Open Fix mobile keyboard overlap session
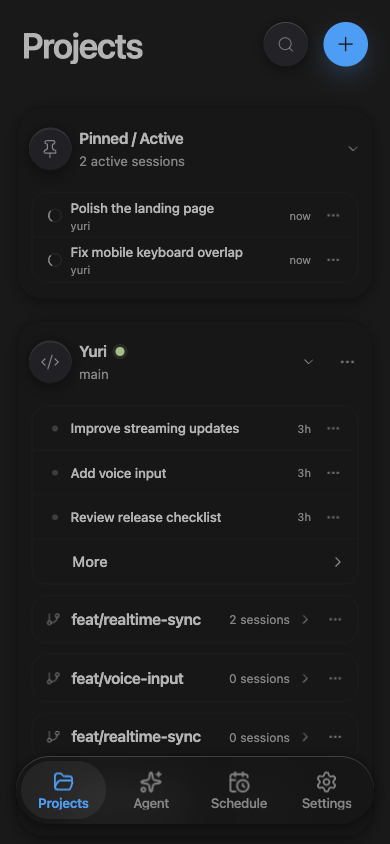The height and width of the screenshot is (844, 390). pyautogui.click(x=195, y=260)
